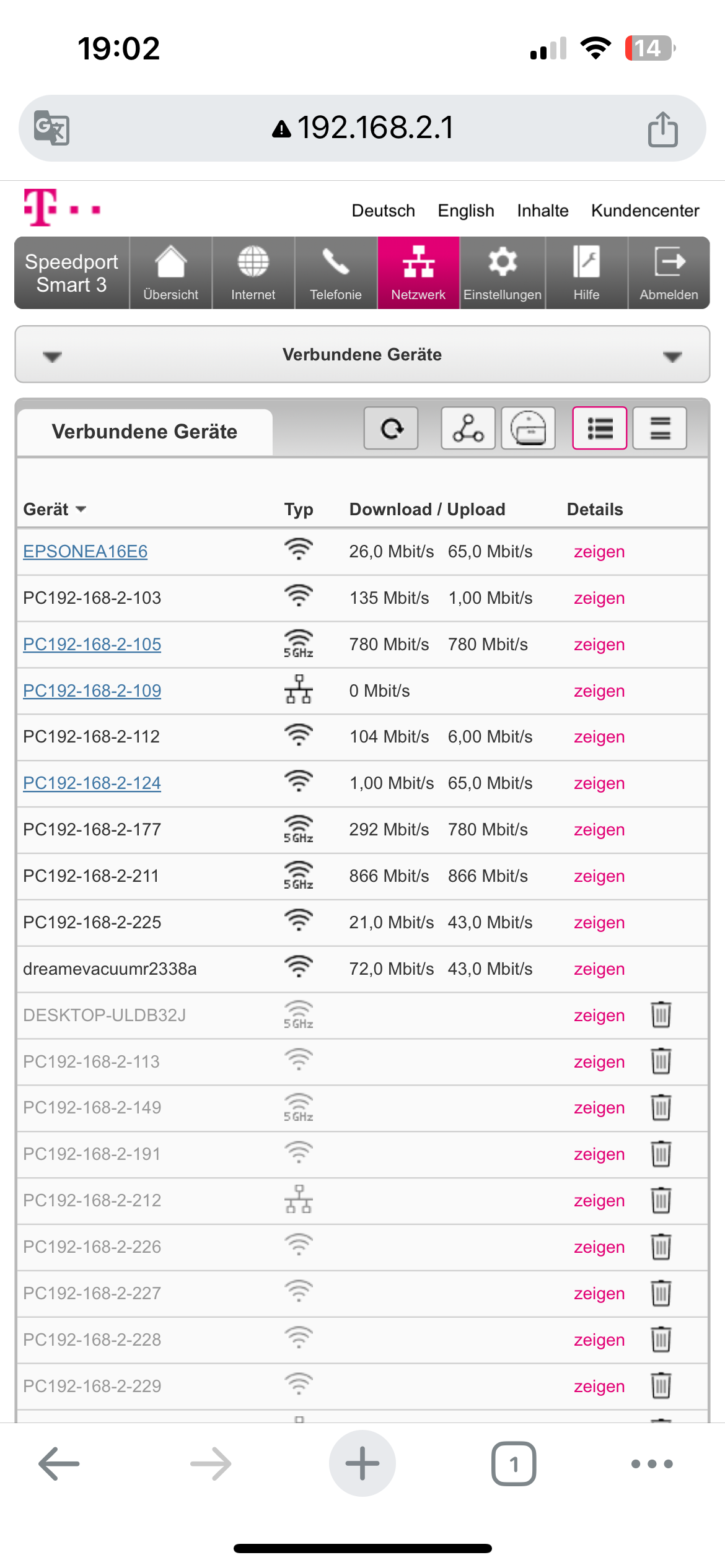Tap the translate icon in the address bar
Viewport: 725px width, 1568px height.
click(x=51, y=128)
